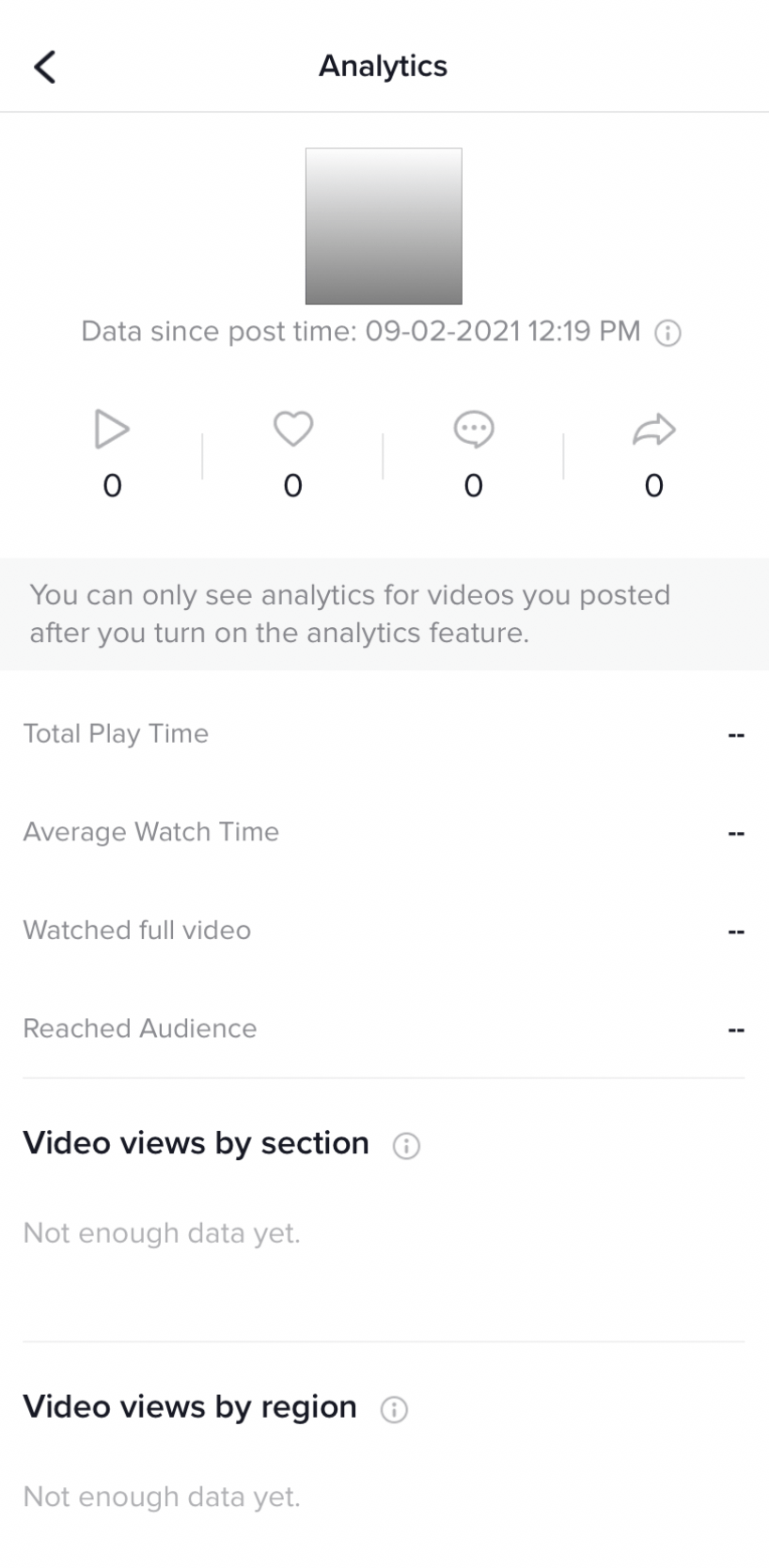Image resolution: width=769 pixels, height=1568 pixels.
Task: Show info for Video views by region
Action: (394, 1409)
